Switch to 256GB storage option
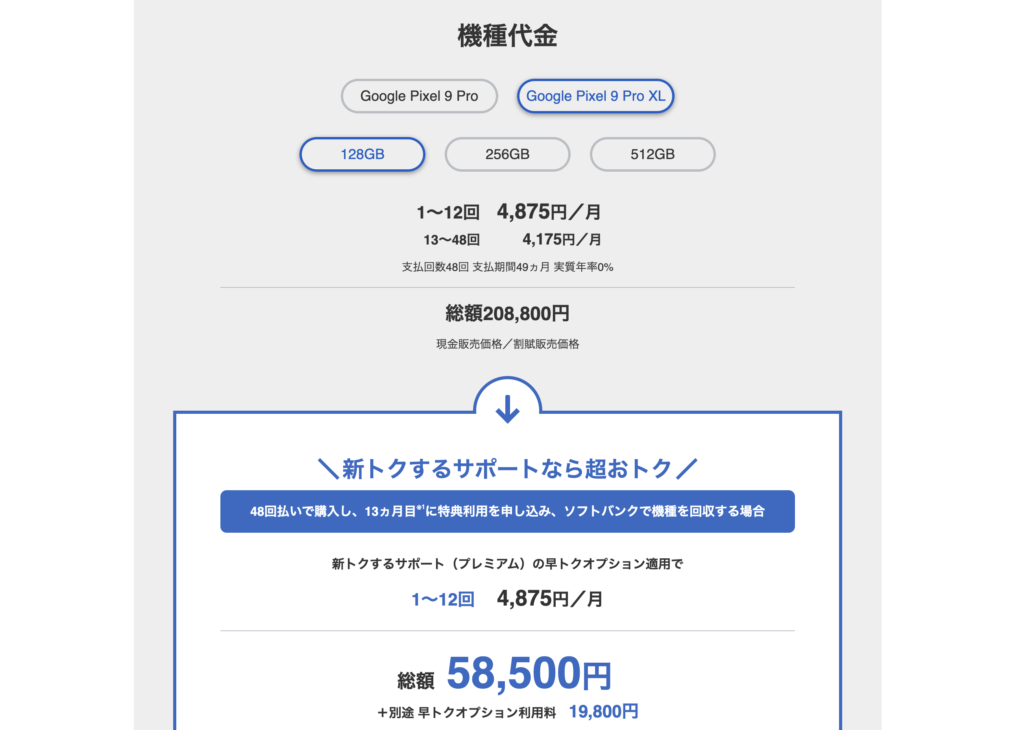The width and height of the screenshot is (1024, 730). (507, 154)
